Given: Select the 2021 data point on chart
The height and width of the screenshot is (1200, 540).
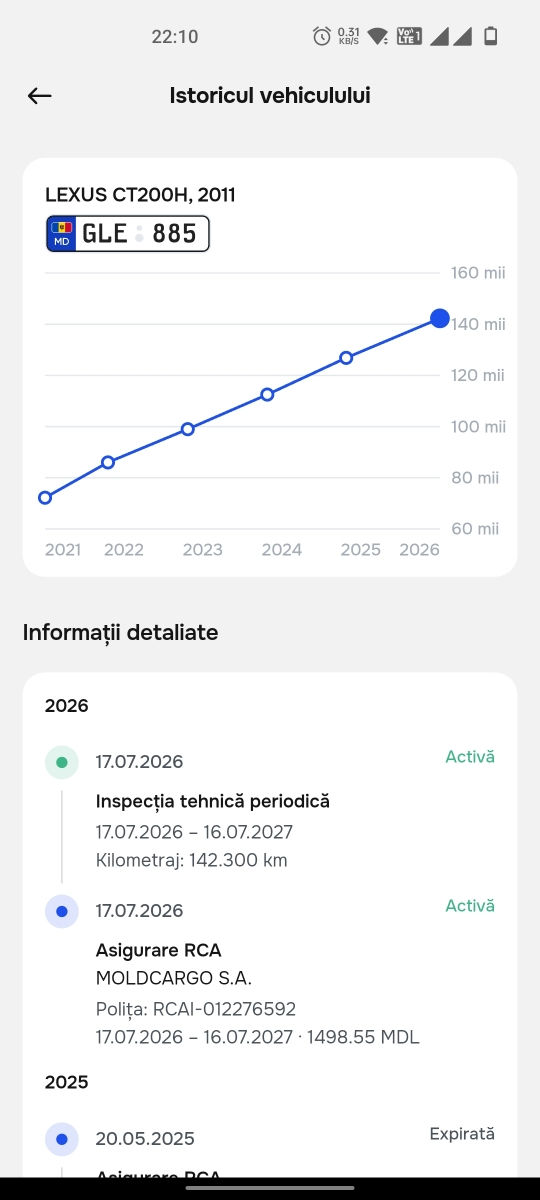Looking at the screenshot, I should coord(45,497).
